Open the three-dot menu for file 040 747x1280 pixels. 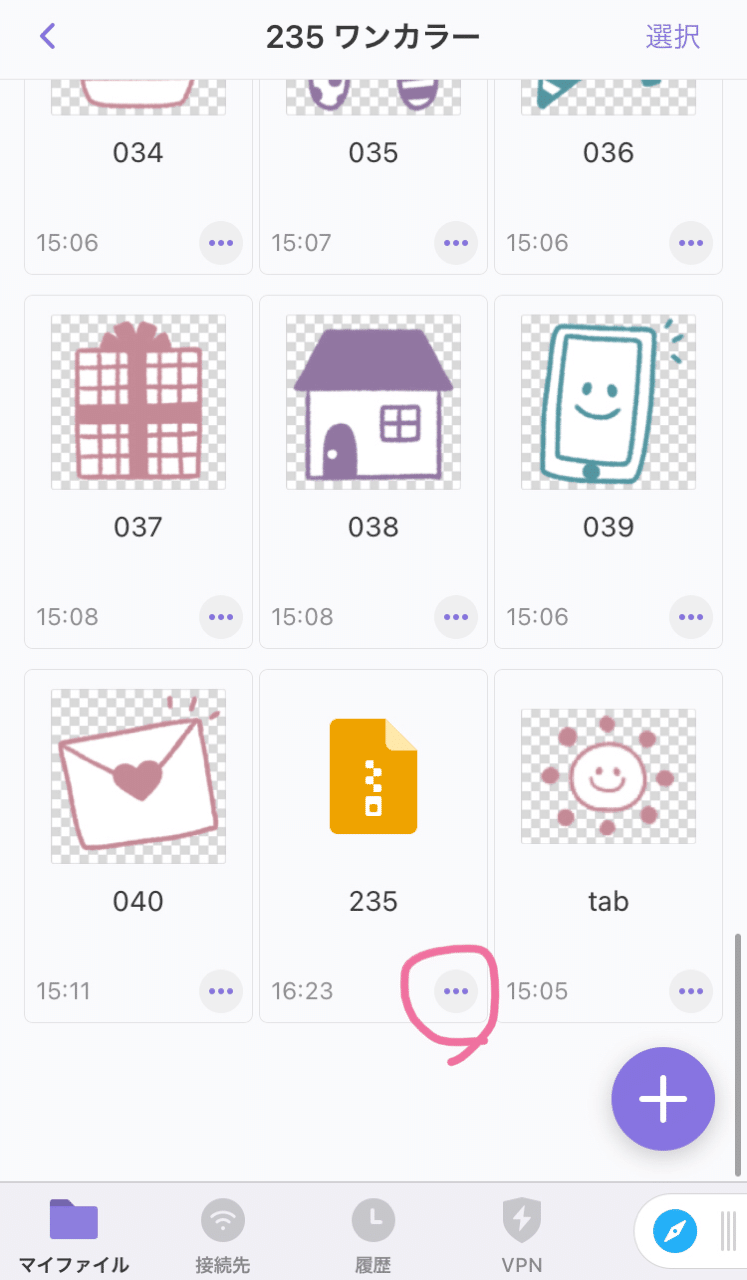(x=221, y=991)
